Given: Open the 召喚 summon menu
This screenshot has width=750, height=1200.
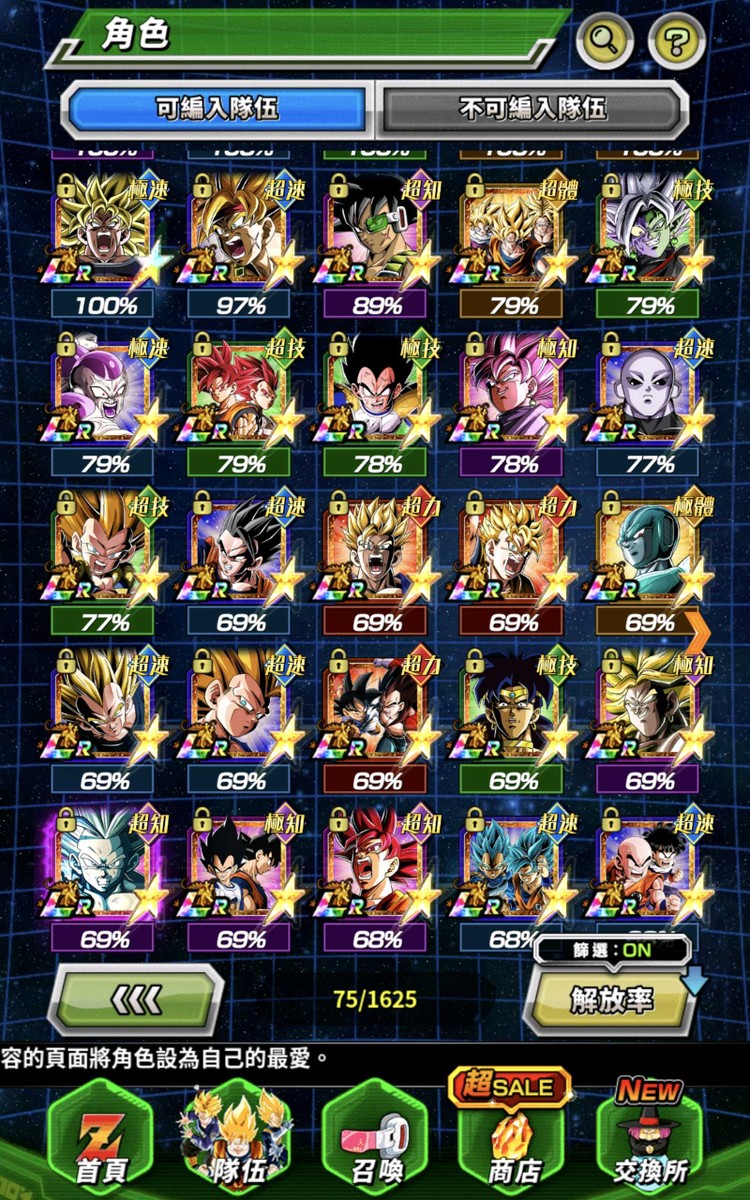Looking at the screenshot, I should click(375, 1140).
